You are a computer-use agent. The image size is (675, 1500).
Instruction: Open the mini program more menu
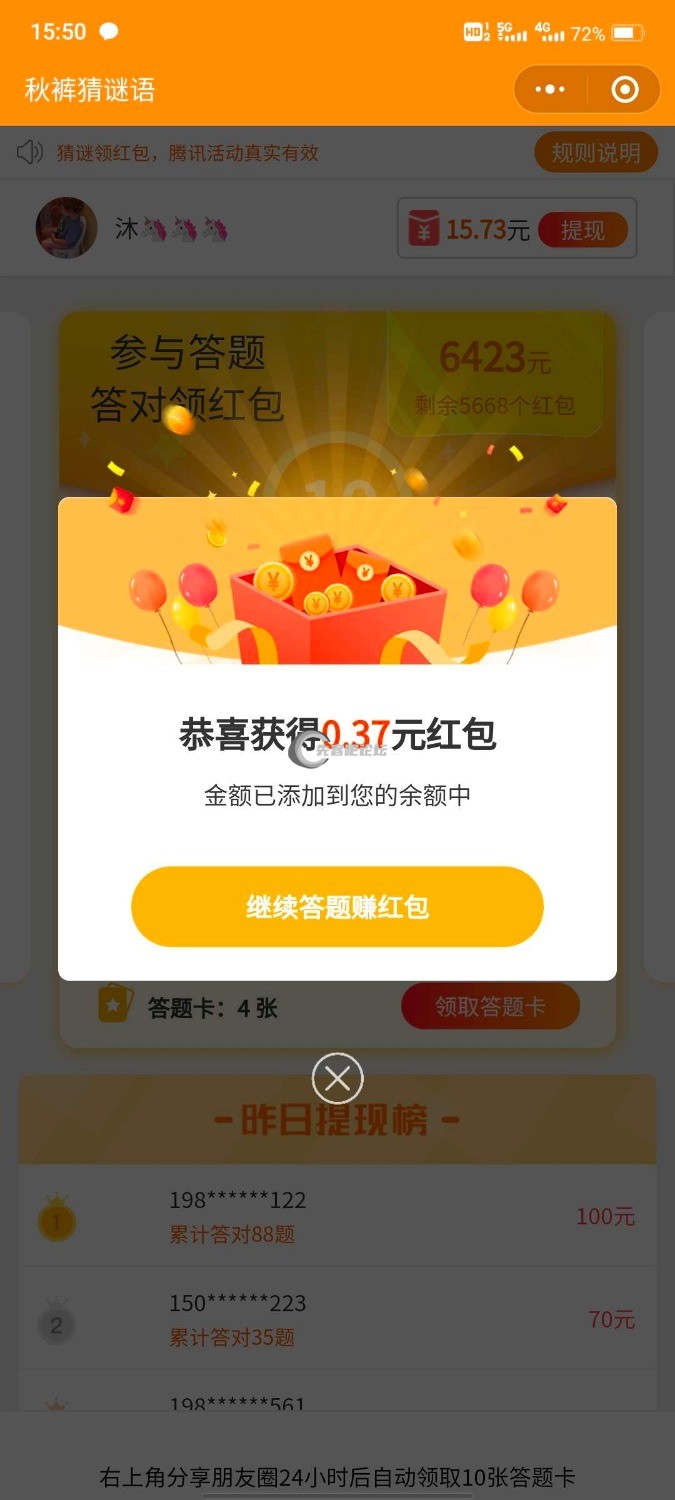[x=550, y=90]
